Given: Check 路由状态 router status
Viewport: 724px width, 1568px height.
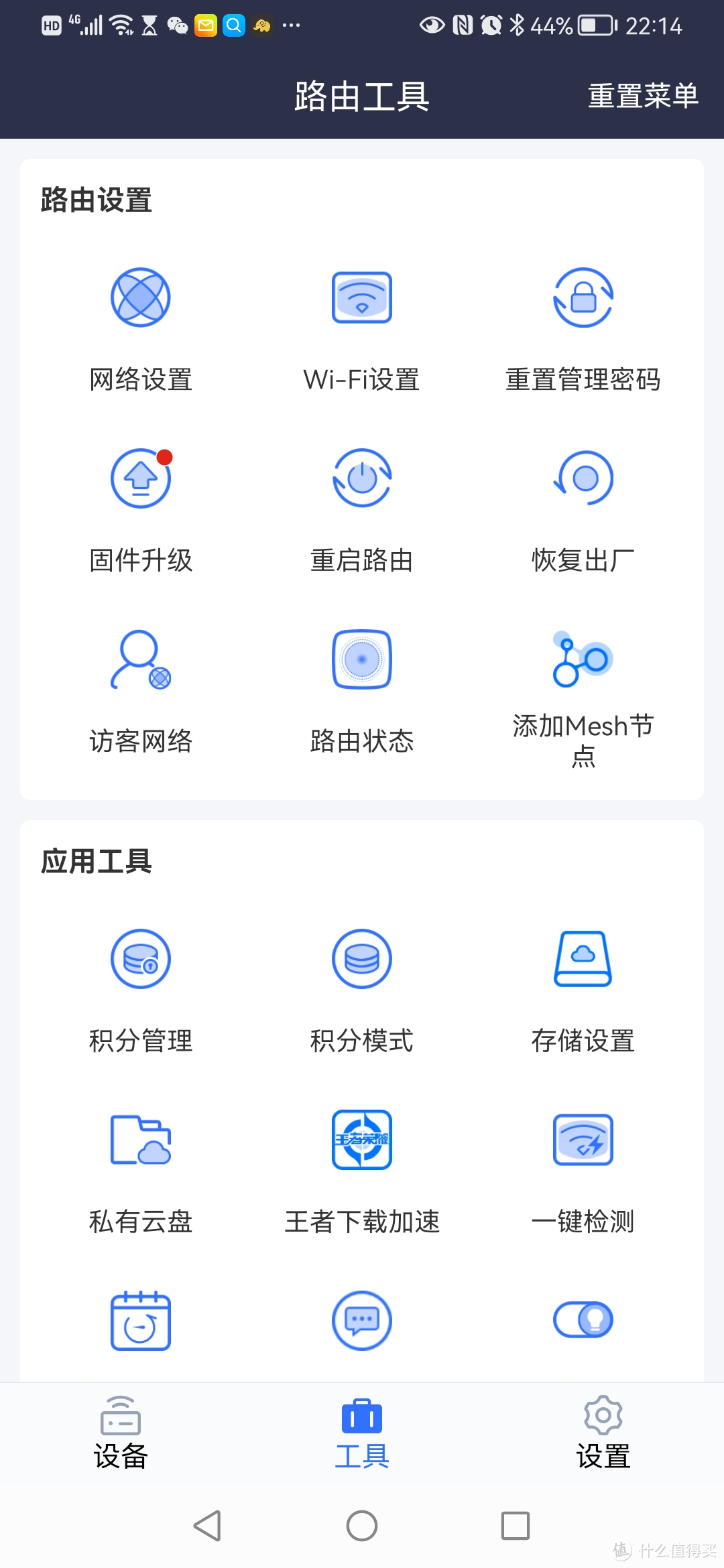Looking at the screenshot, I should pos(361,660).
